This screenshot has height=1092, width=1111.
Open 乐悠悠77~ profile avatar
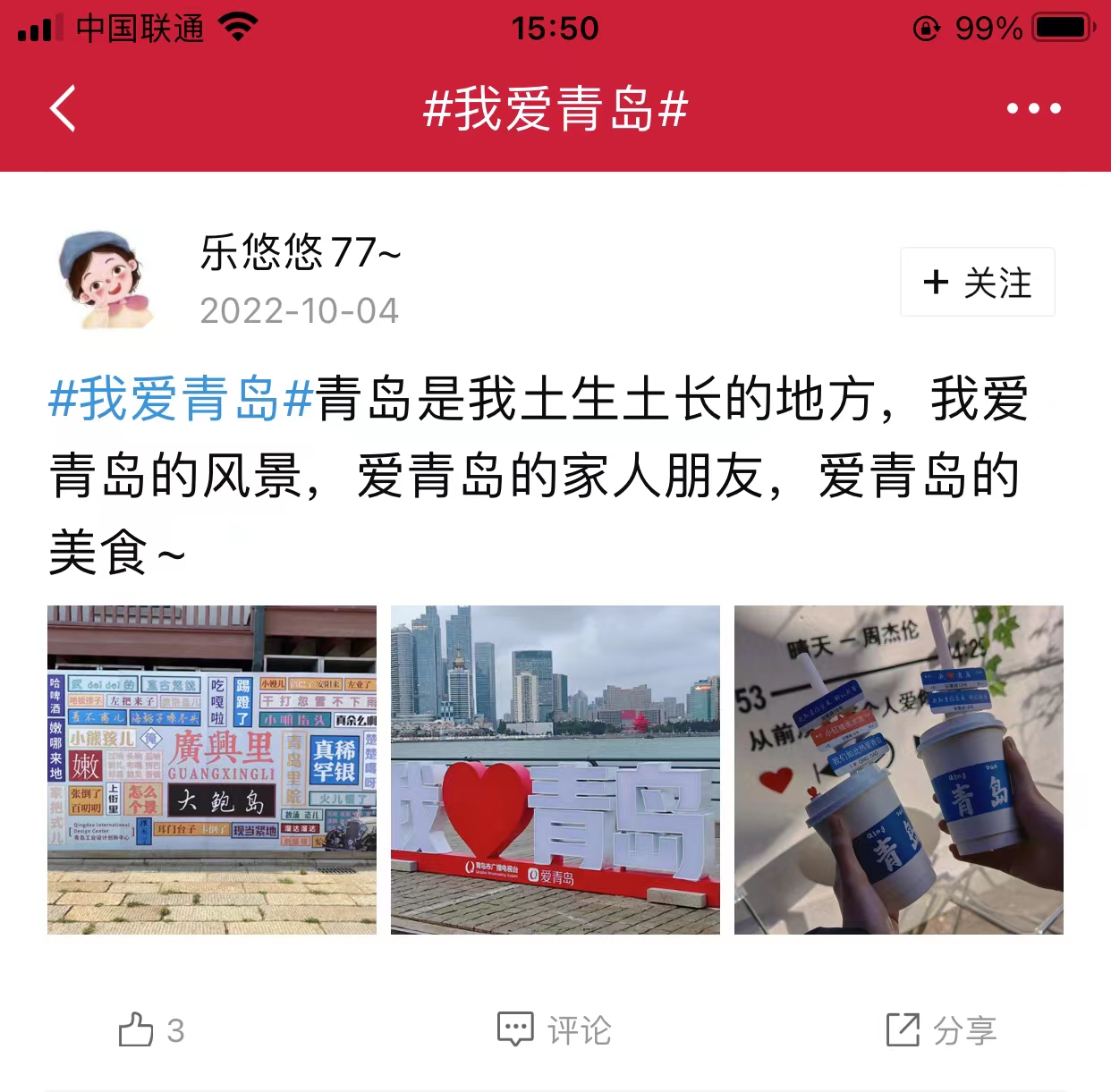point(106,281)
